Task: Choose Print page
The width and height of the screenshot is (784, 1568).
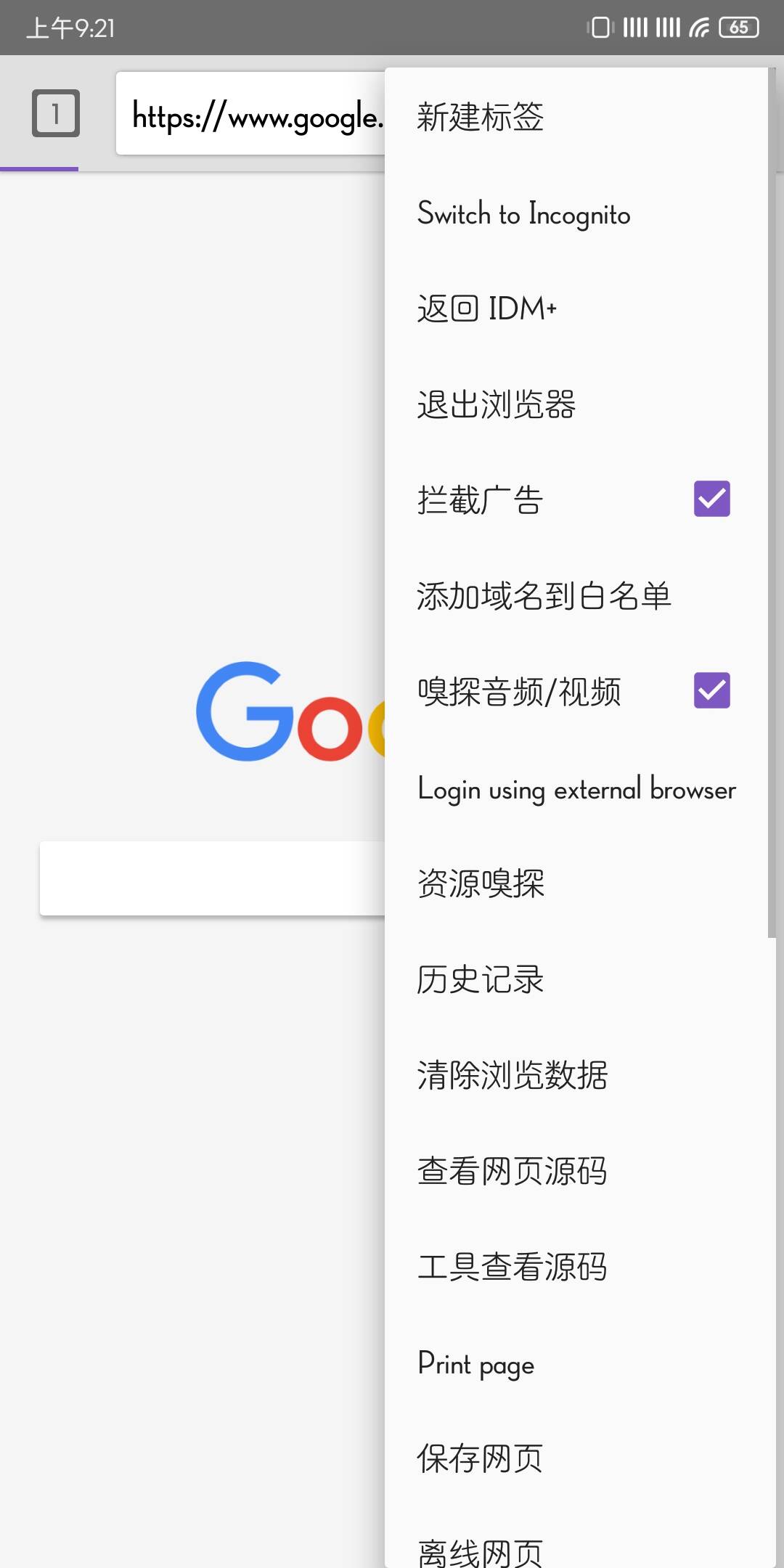Action: pos(476,1364)
